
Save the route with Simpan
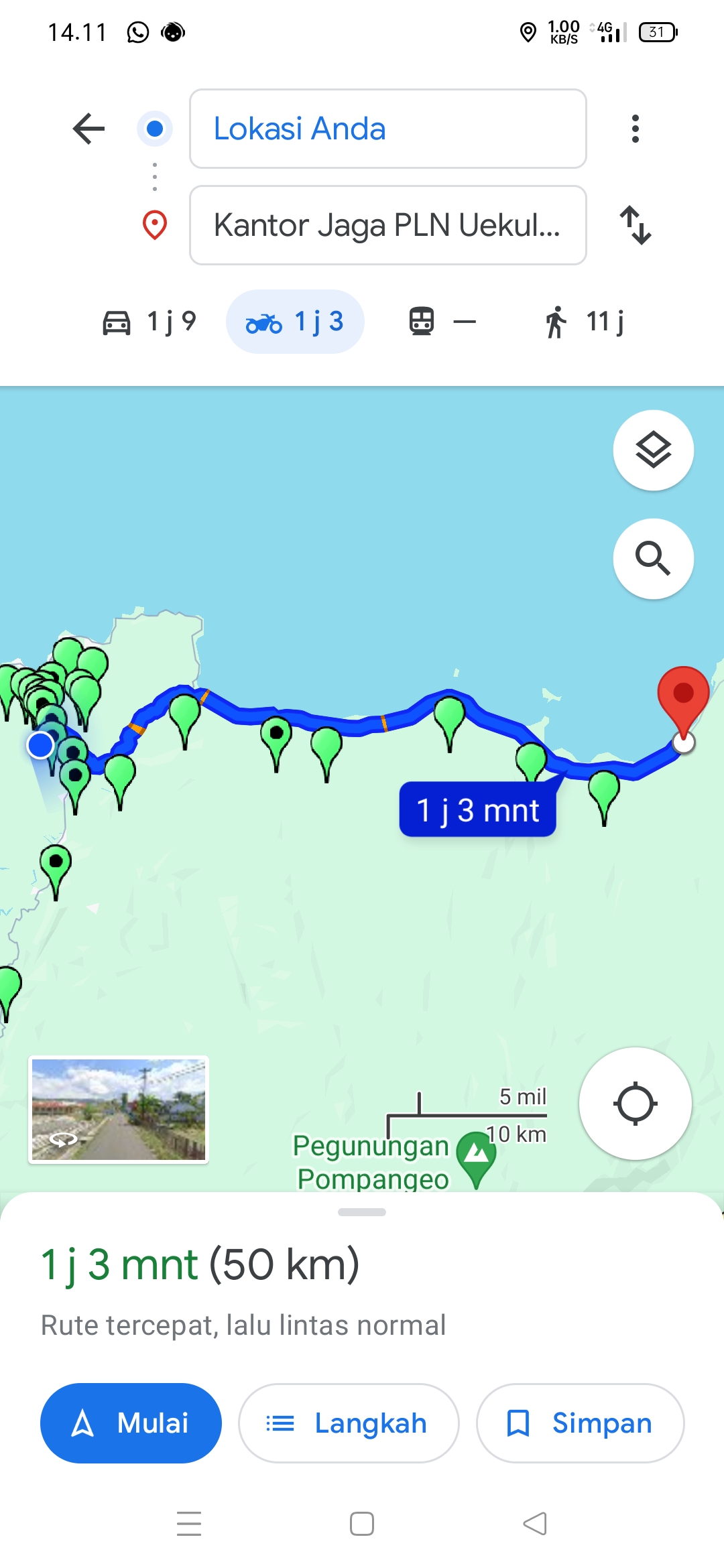point(580,1423)
